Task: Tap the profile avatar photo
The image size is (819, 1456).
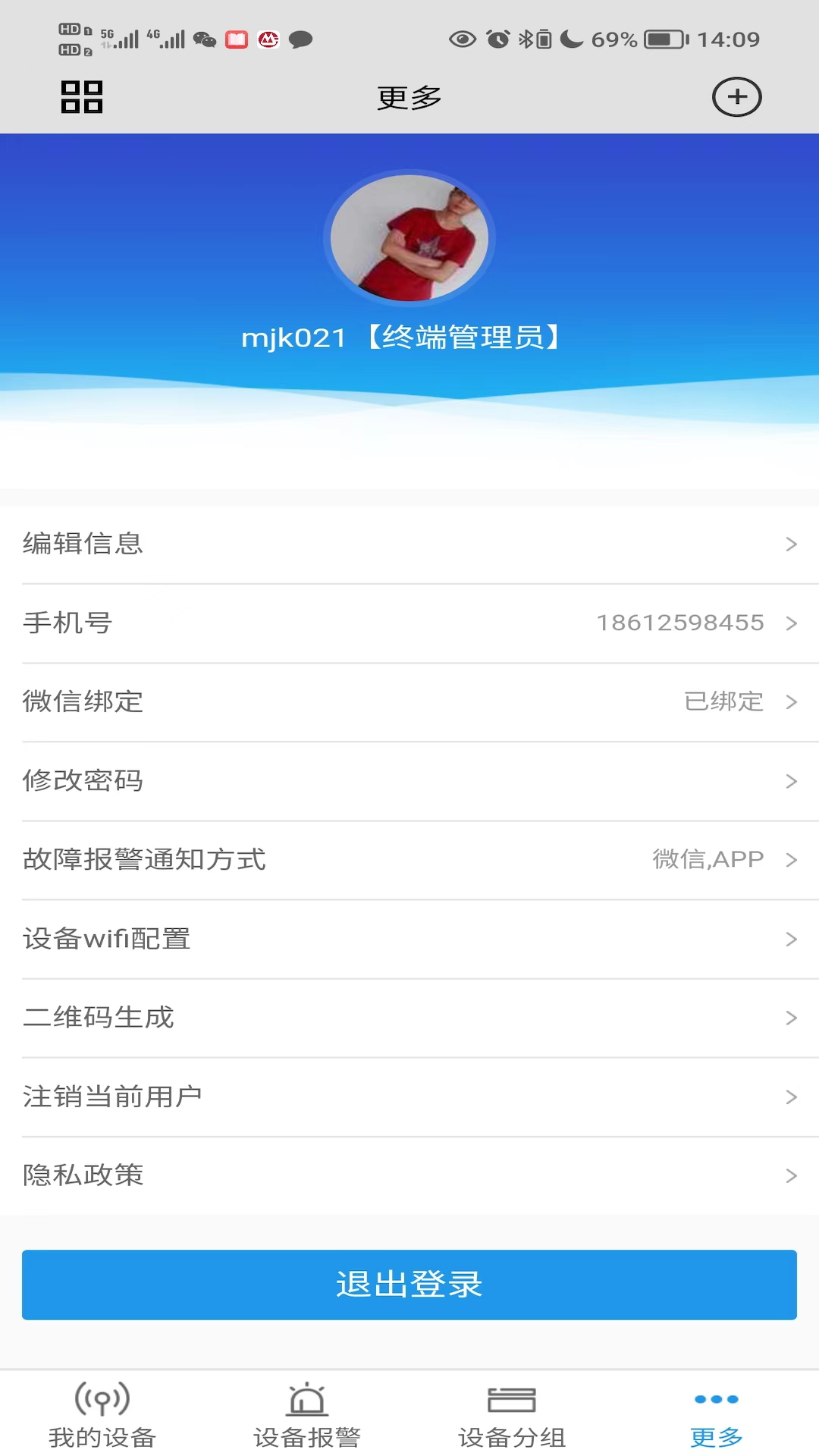Action: [409, 238]
